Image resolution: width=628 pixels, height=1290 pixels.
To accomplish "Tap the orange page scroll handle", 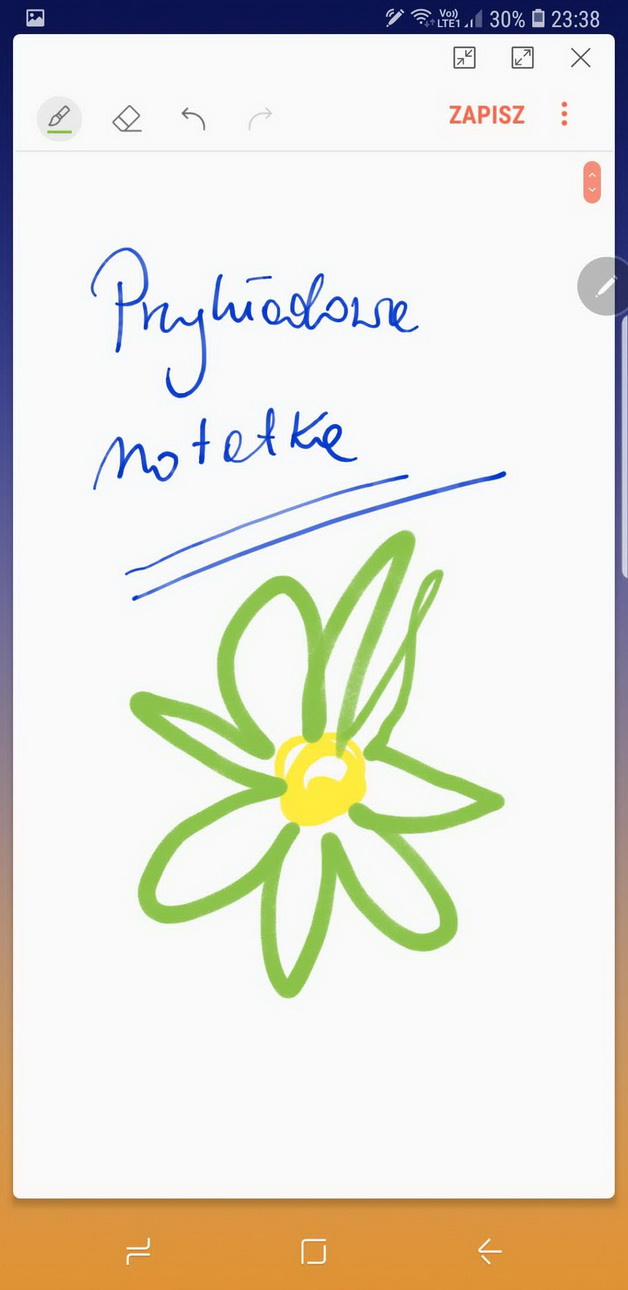I will pyautogui.click(x=592, y=182).
